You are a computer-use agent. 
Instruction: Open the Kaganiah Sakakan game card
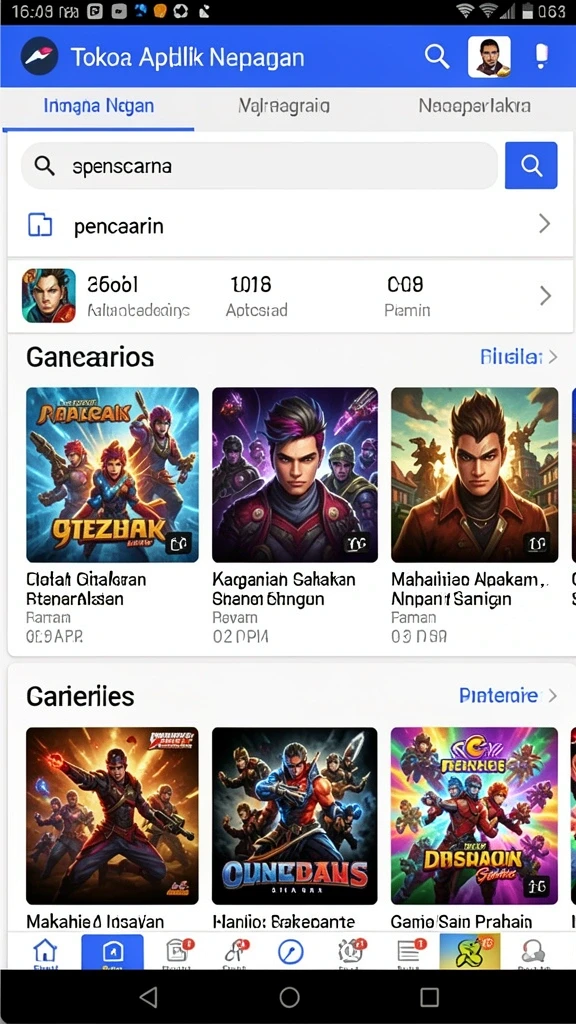(x=295, y=515)
